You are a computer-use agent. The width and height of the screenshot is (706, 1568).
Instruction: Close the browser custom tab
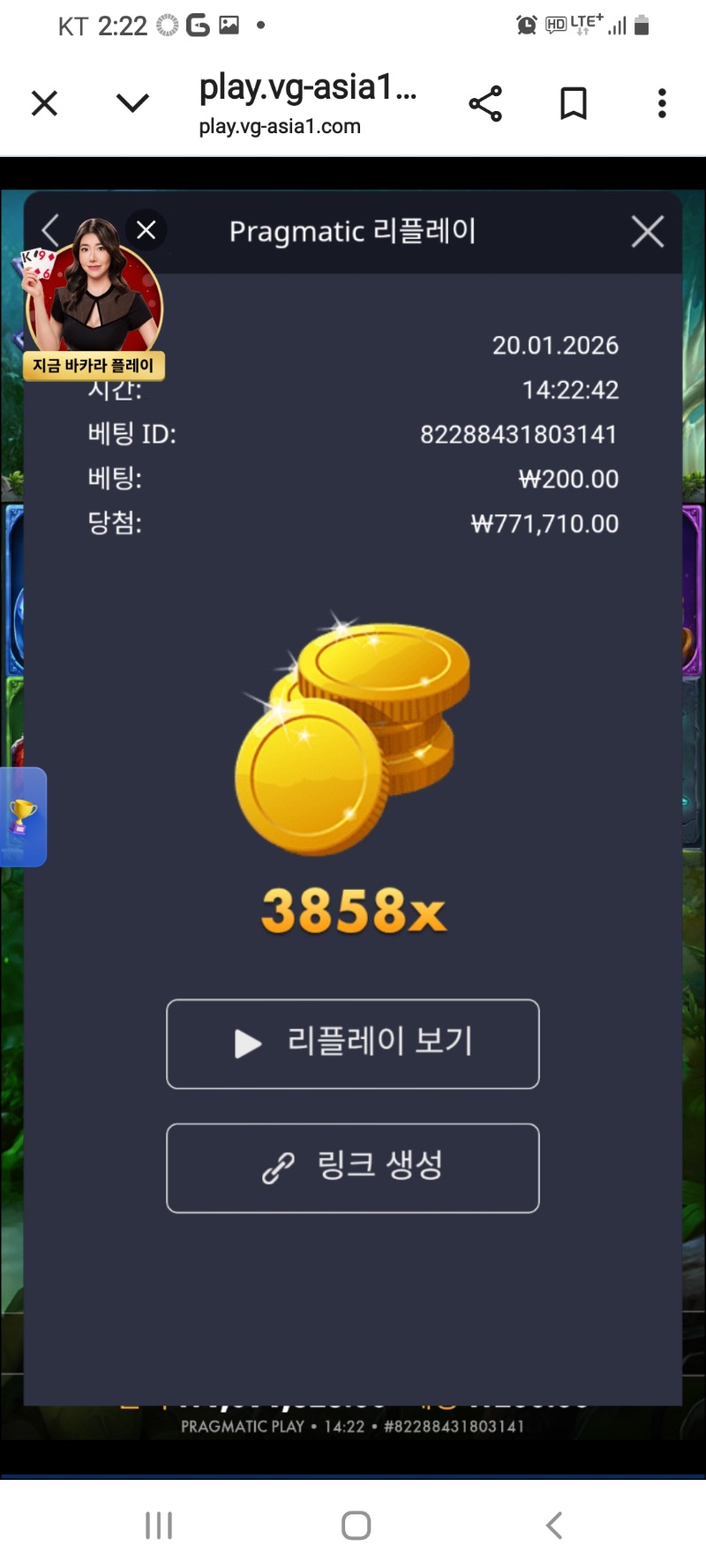[44, 103]
